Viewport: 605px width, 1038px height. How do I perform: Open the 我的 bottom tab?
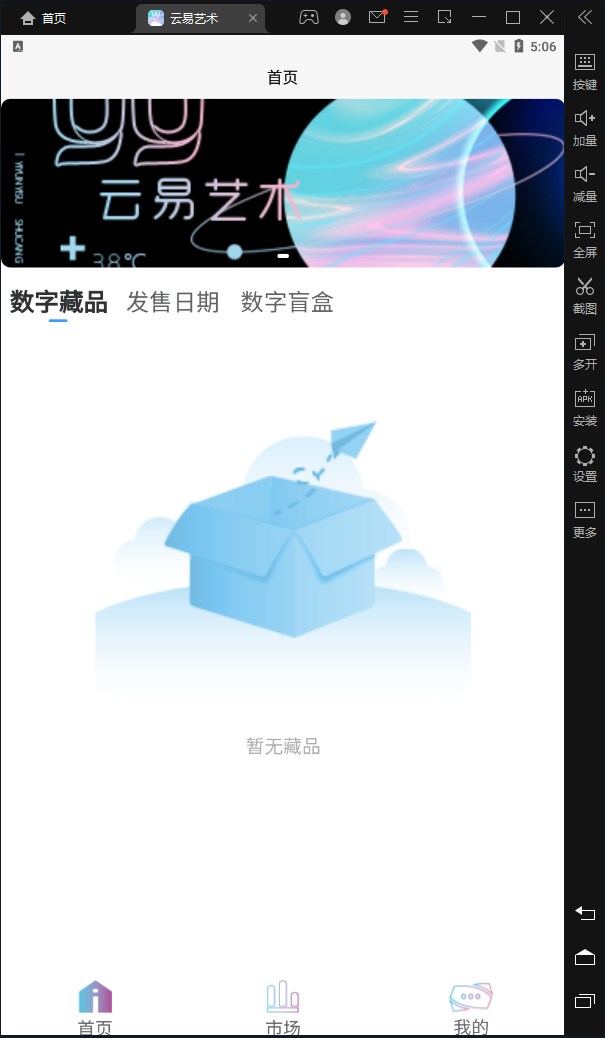point(471,1006)
